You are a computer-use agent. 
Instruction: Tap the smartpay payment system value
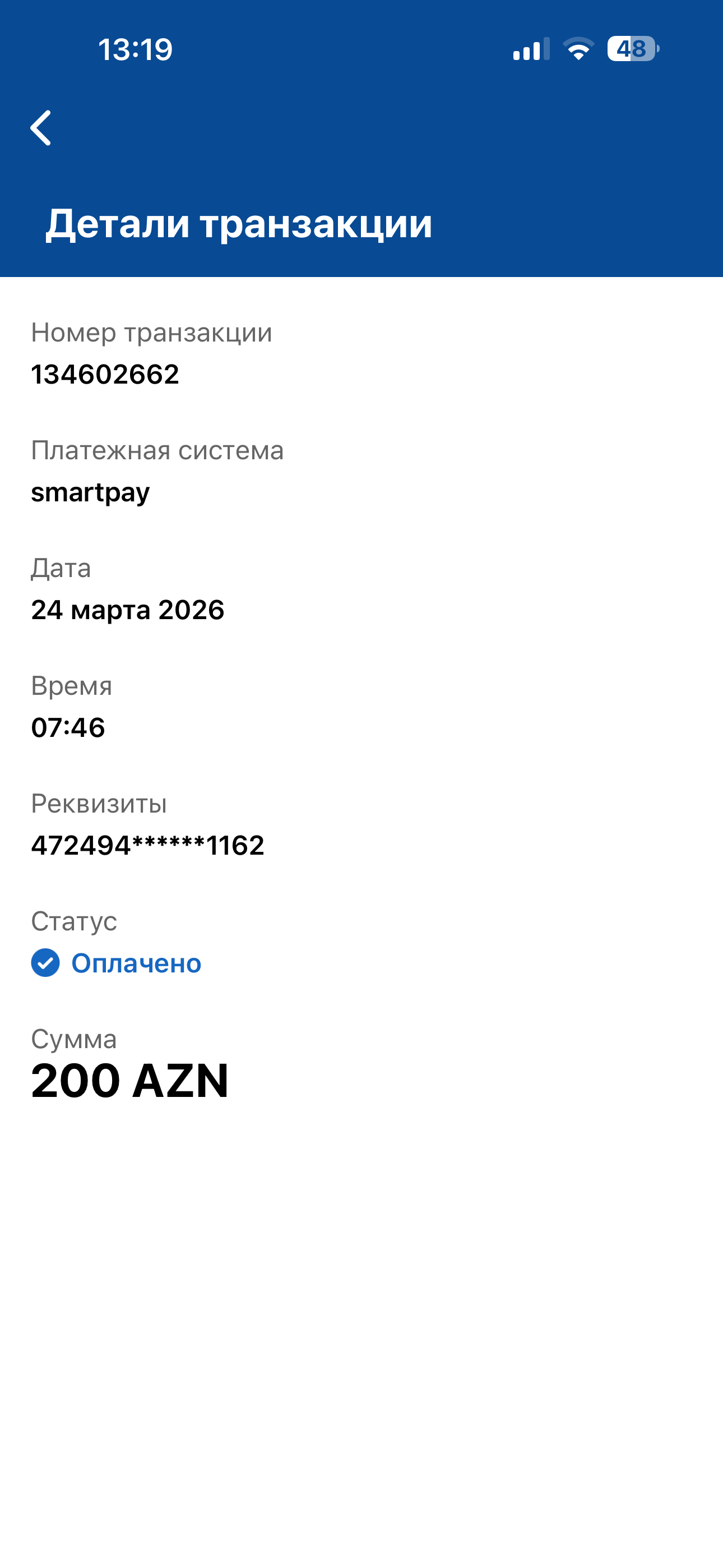click(x=90, y=492)
